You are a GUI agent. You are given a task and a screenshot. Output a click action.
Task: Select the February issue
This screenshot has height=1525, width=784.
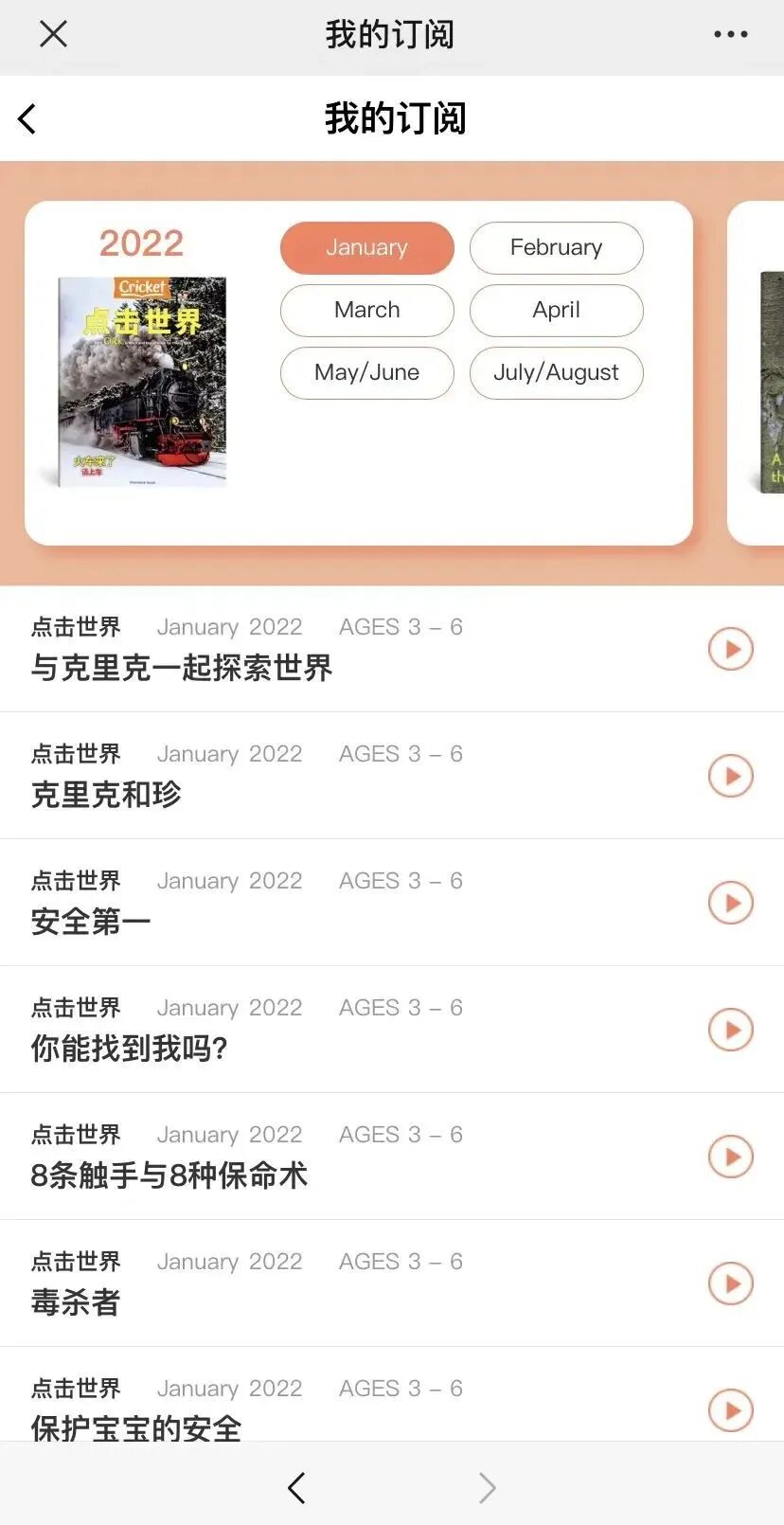[556, 247]
